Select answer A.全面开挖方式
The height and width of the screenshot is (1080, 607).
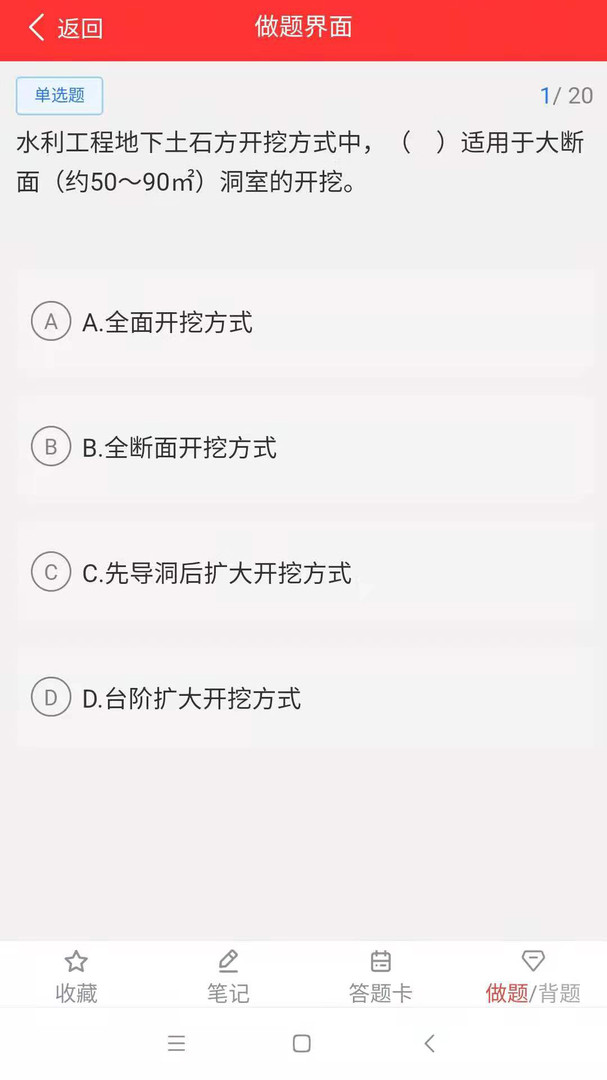(x=305, y=322)
